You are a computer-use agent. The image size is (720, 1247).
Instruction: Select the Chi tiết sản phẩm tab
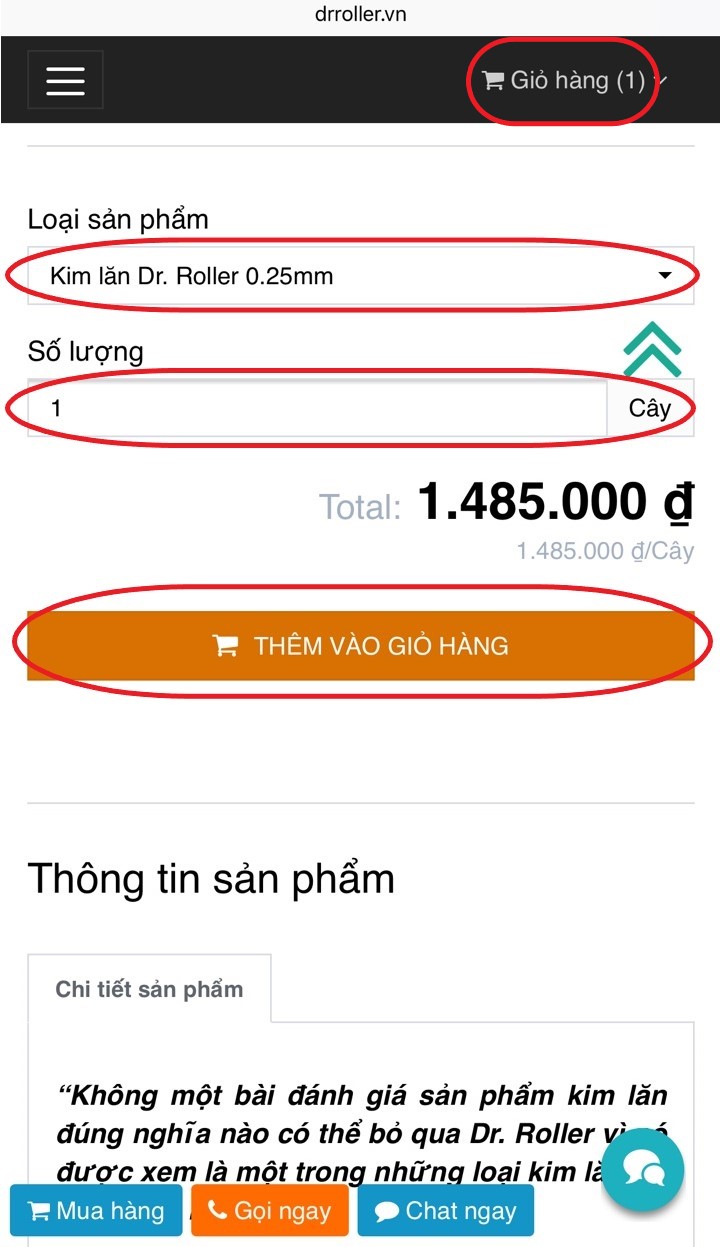(x=149, y=990)
